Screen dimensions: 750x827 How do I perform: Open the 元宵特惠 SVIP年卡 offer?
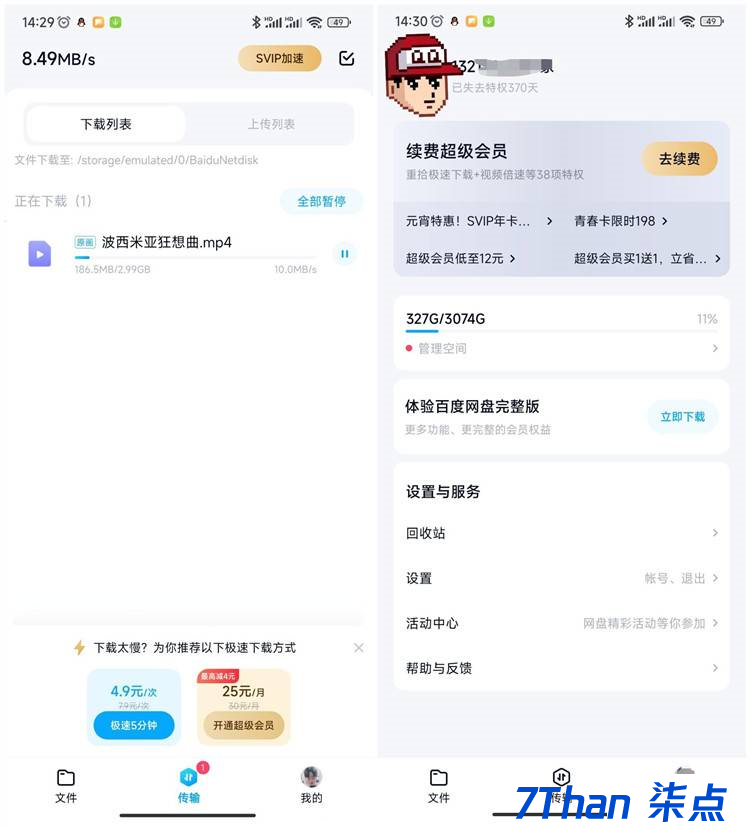point(478,221)
